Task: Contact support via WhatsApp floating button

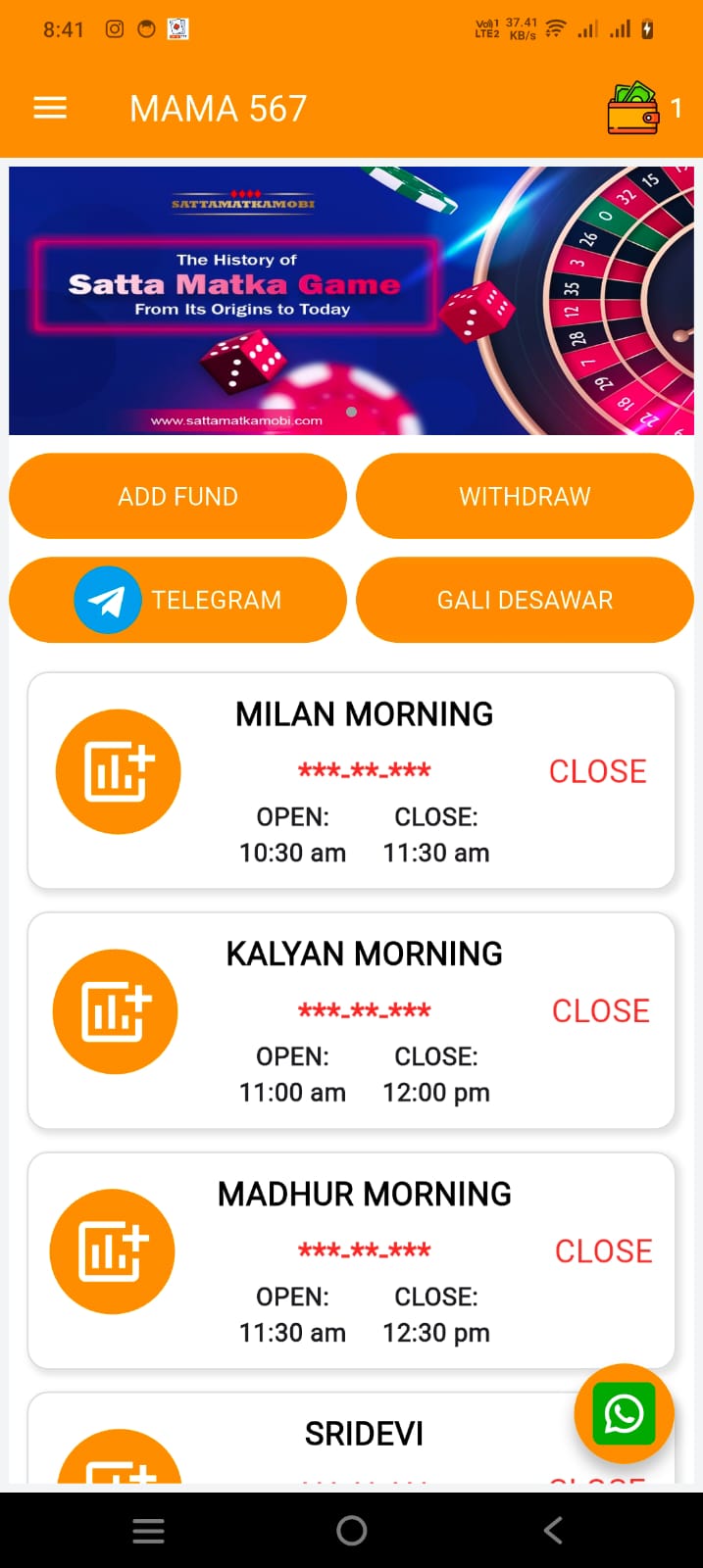Action: pyautogui.click(x=624, y=1414)
